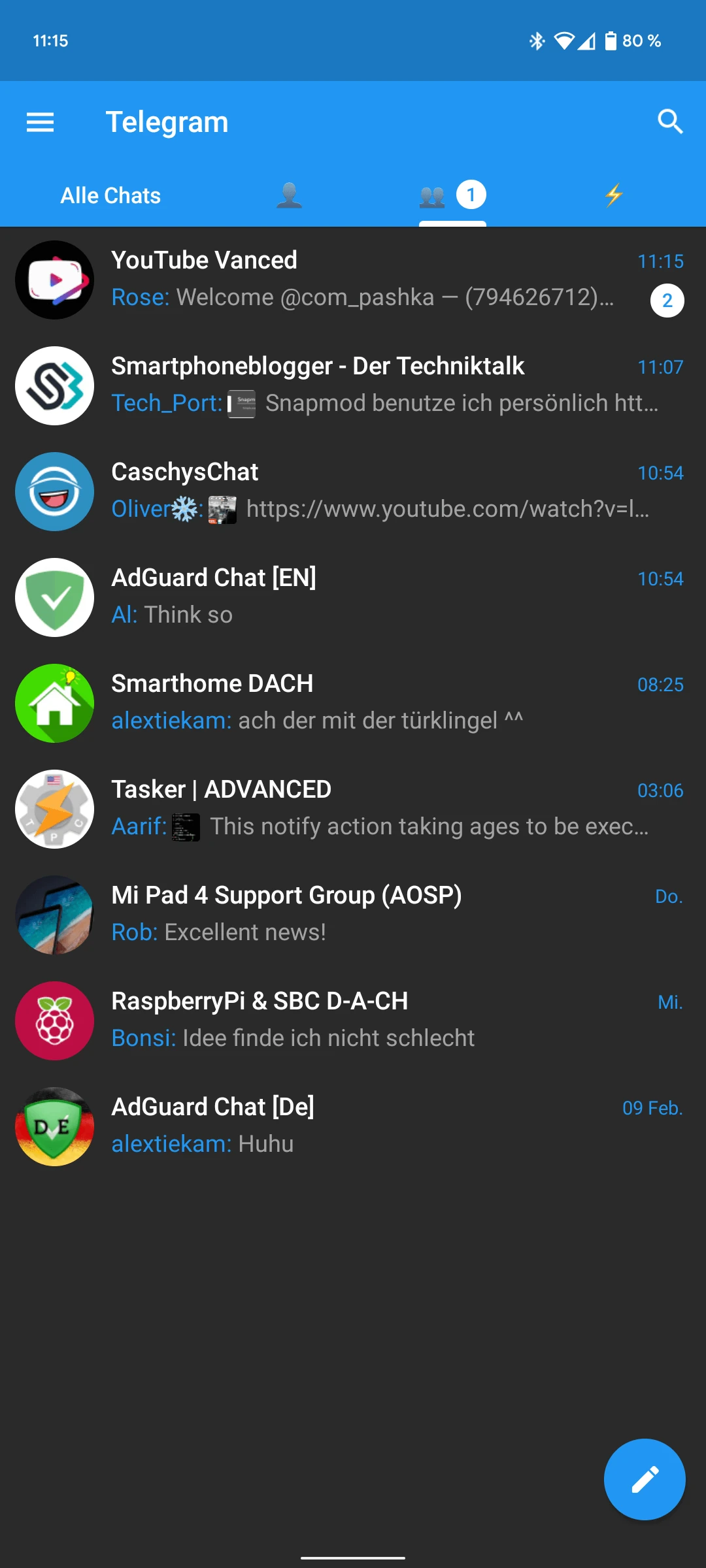Search chats with the magnifier icon
The width and height of the screenshot is (706, 1568).
point(670,122)
